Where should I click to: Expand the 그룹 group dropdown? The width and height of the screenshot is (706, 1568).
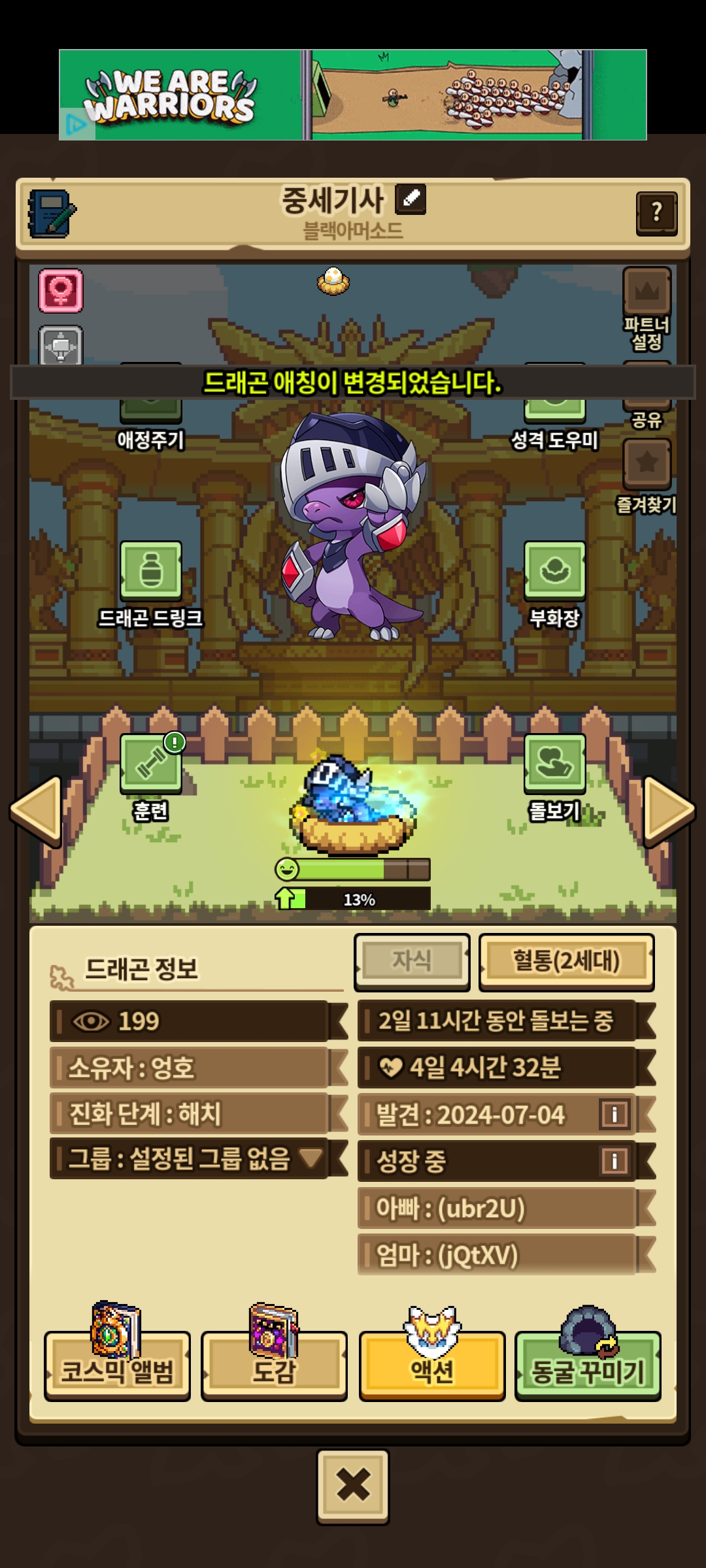(311, 1158)
